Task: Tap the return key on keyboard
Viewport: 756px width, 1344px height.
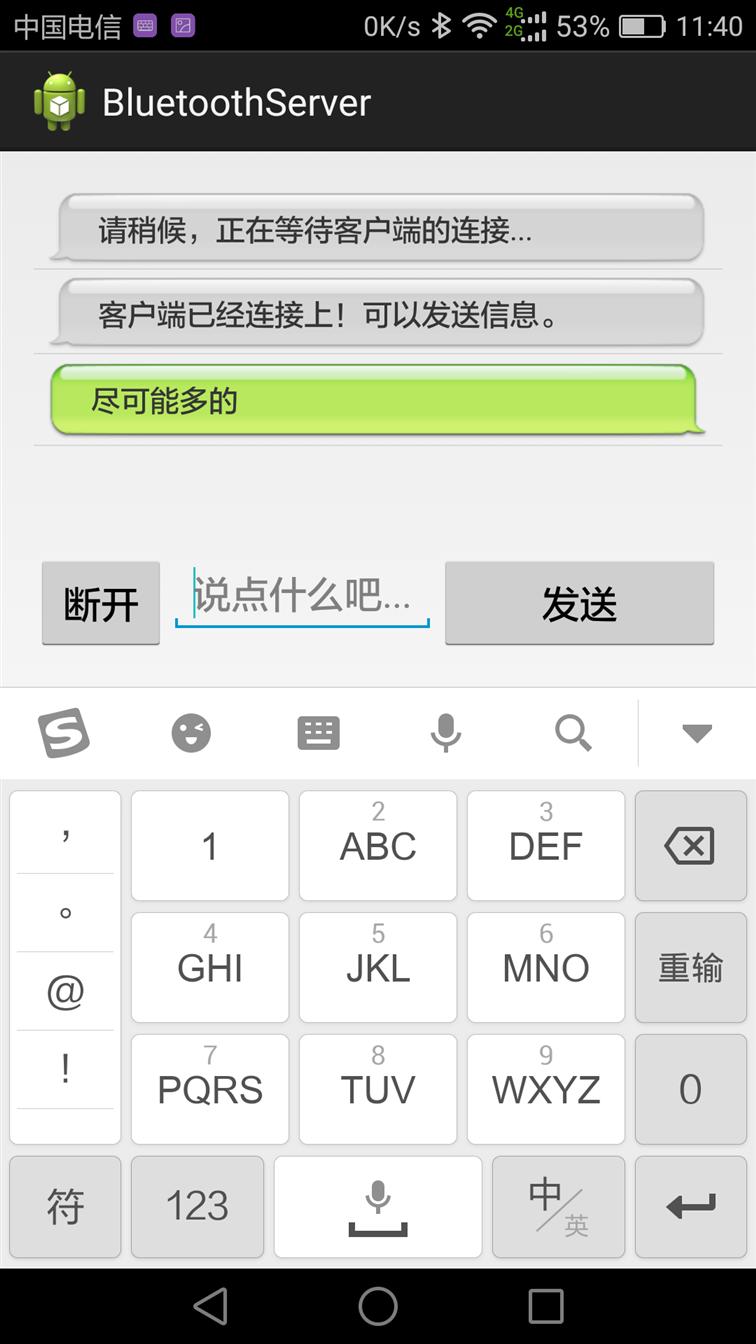Action: point(690,1207)
